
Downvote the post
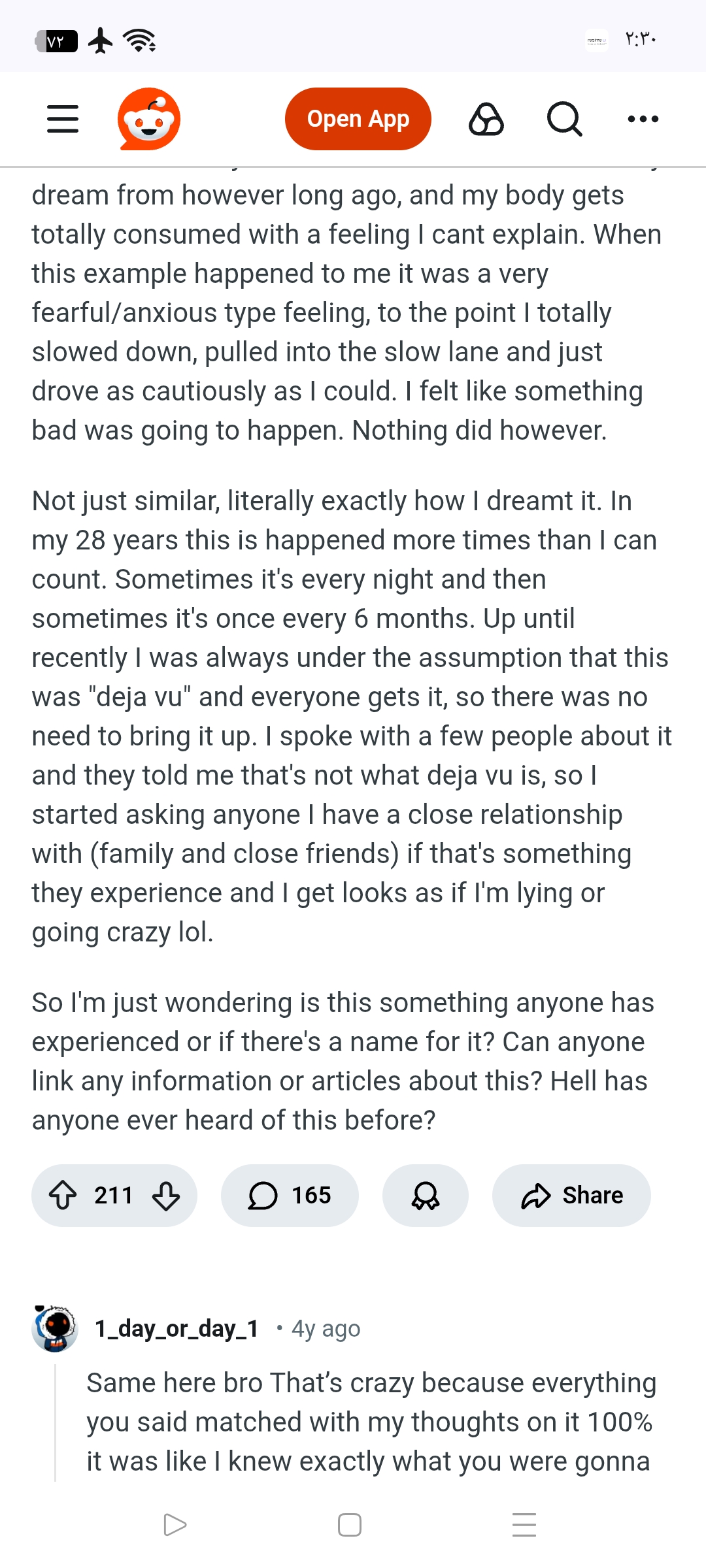[x=166, y=1196]
